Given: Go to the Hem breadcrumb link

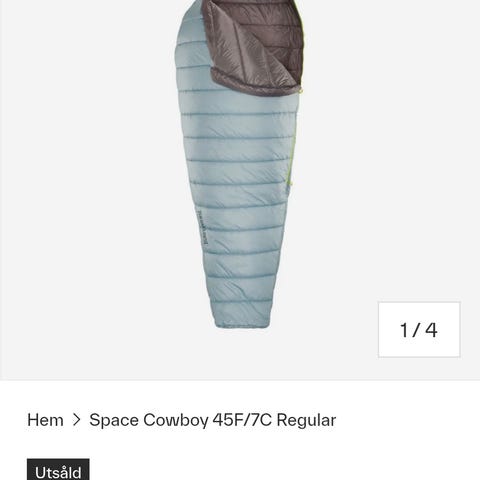Looking at the screenshot, I should coord(45,420).
